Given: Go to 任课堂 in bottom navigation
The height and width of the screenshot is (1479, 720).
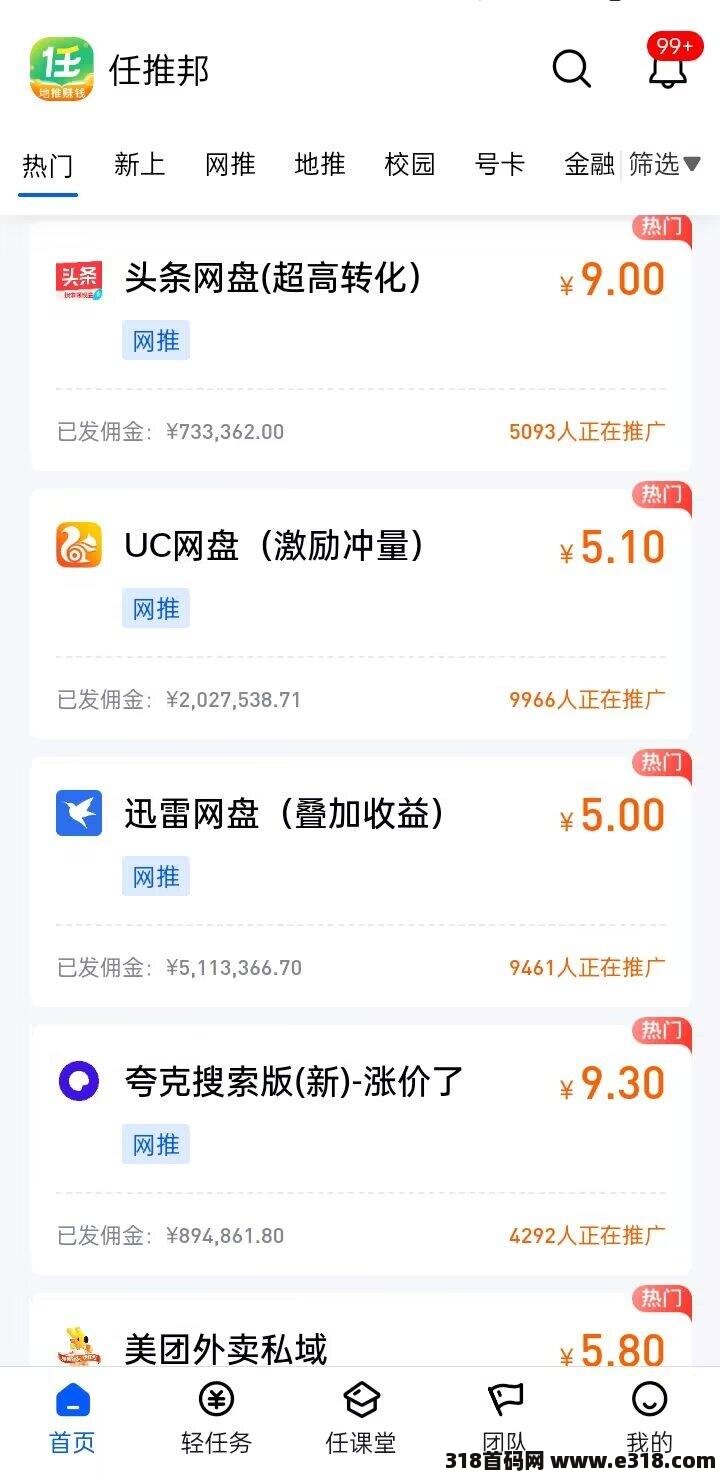Looking at the screenshot, I should click(360, 1418).
